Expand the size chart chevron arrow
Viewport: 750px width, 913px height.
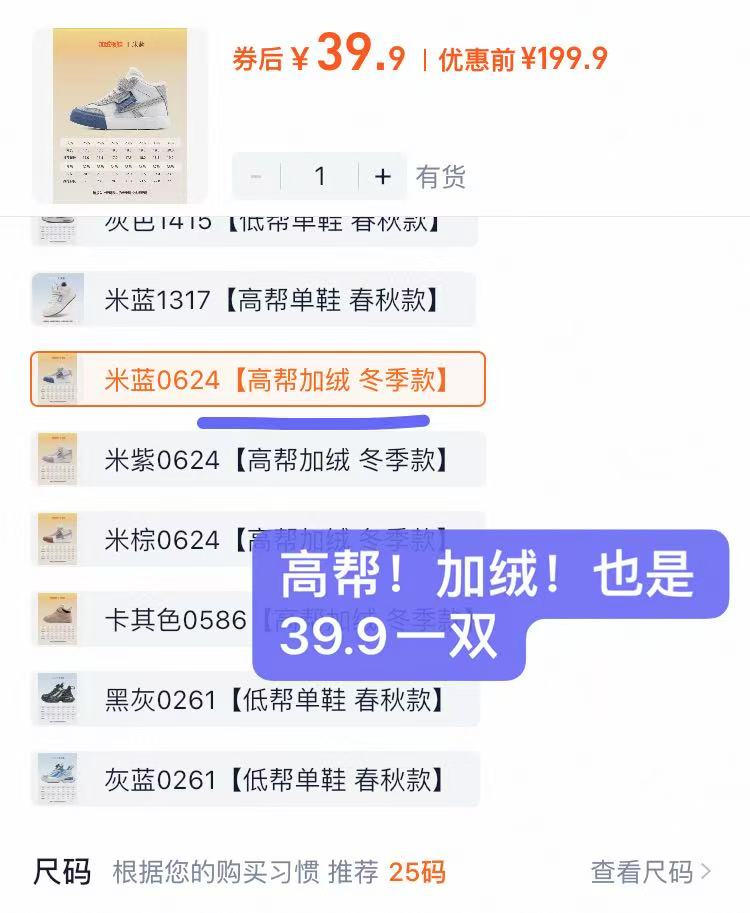[707, 873]
